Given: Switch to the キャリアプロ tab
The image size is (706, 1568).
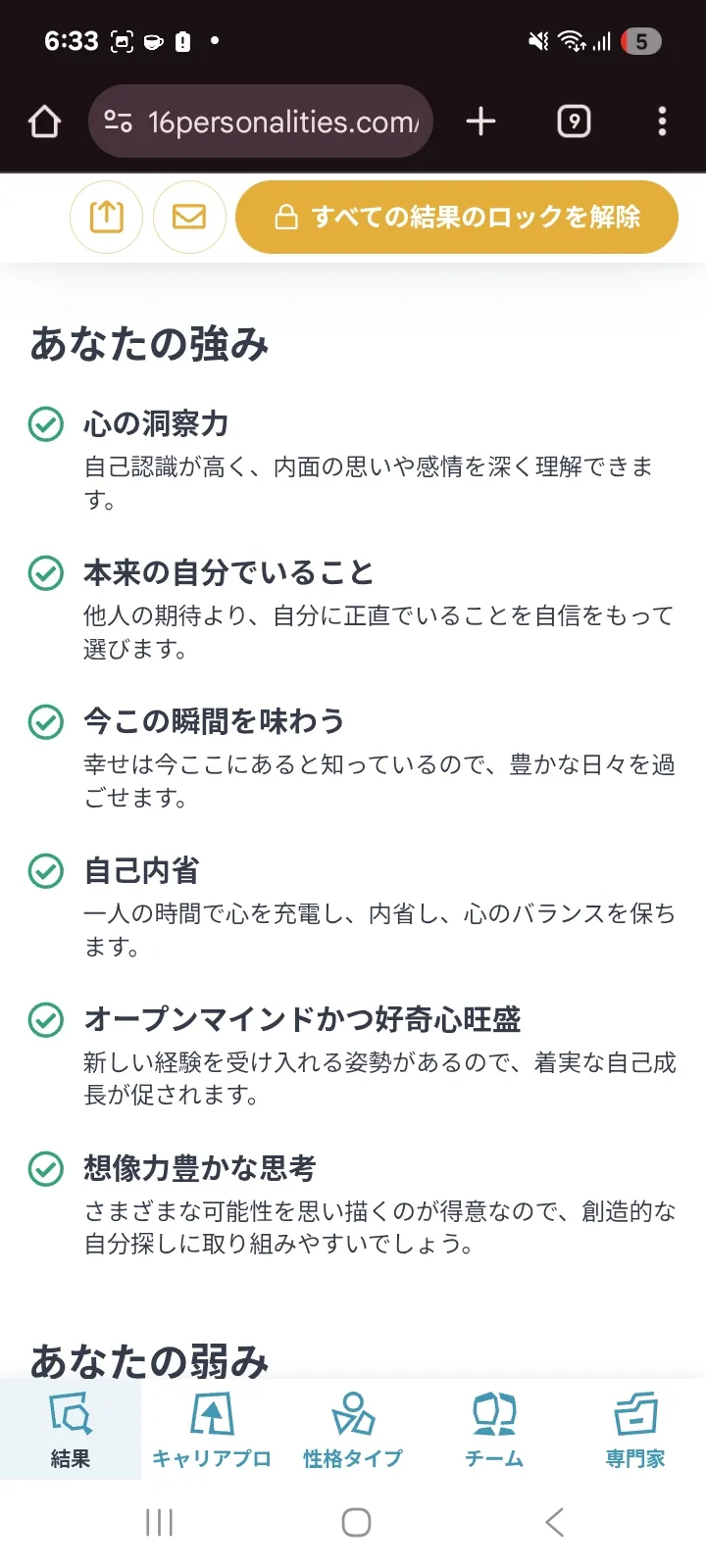Looking at the screenshot, I should click(212, 1429).
